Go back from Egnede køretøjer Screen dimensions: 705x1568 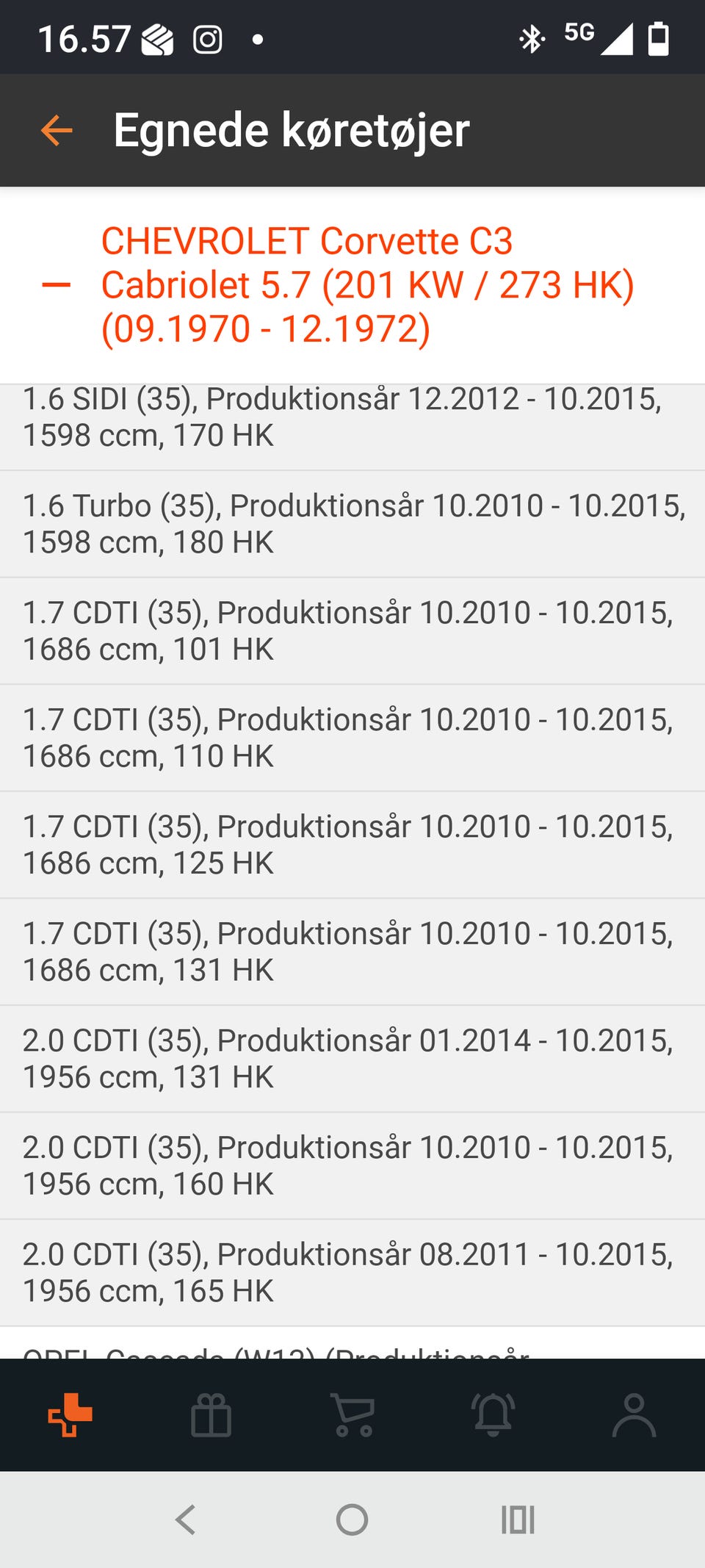[57, 131]
